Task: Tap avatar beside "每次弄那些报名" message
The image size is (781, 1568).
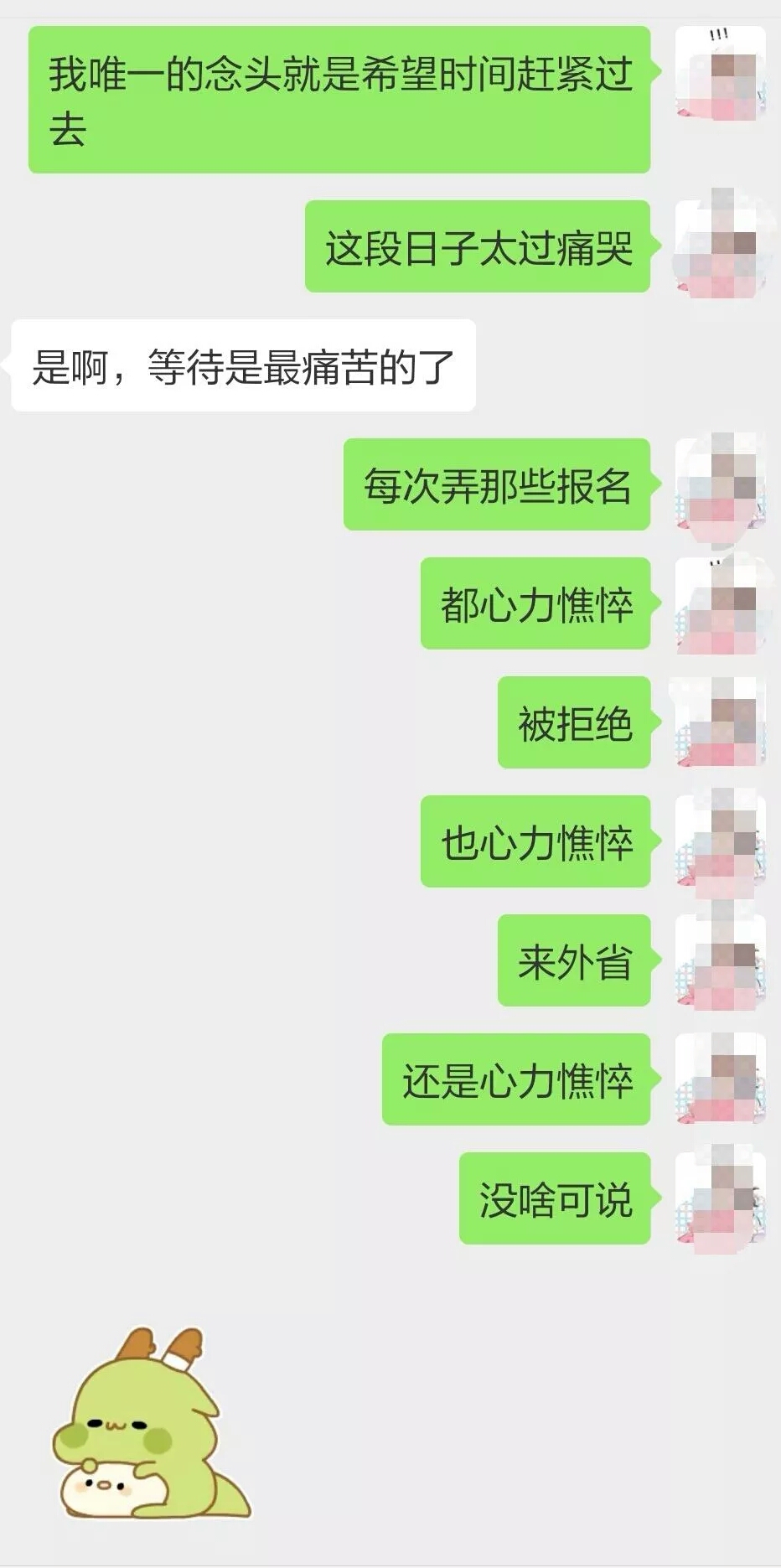Action: (x=721, y=484)
